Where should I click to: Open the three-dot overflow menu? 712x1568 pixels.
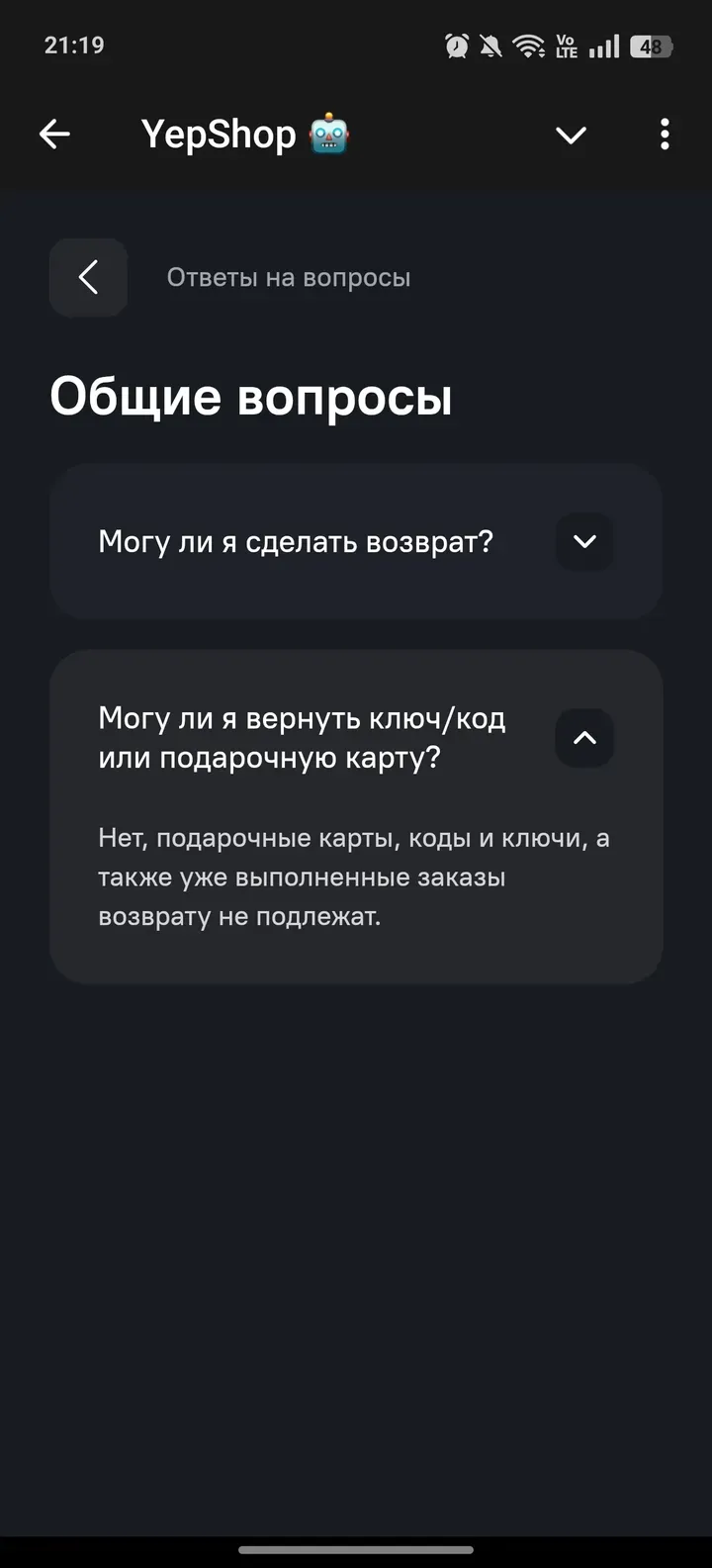point(664,135)
